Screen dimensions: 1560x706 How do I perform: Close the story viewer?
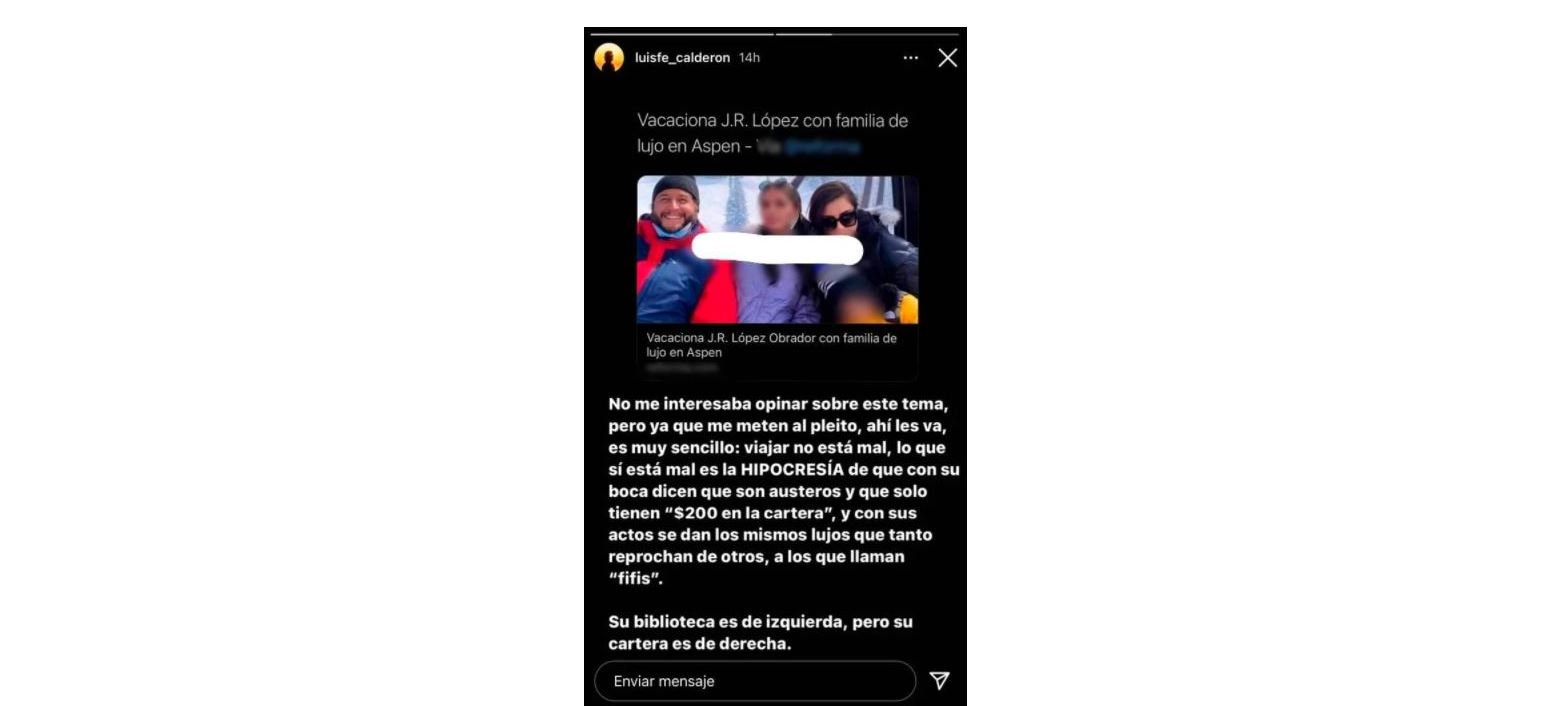(x=947, y=58)
